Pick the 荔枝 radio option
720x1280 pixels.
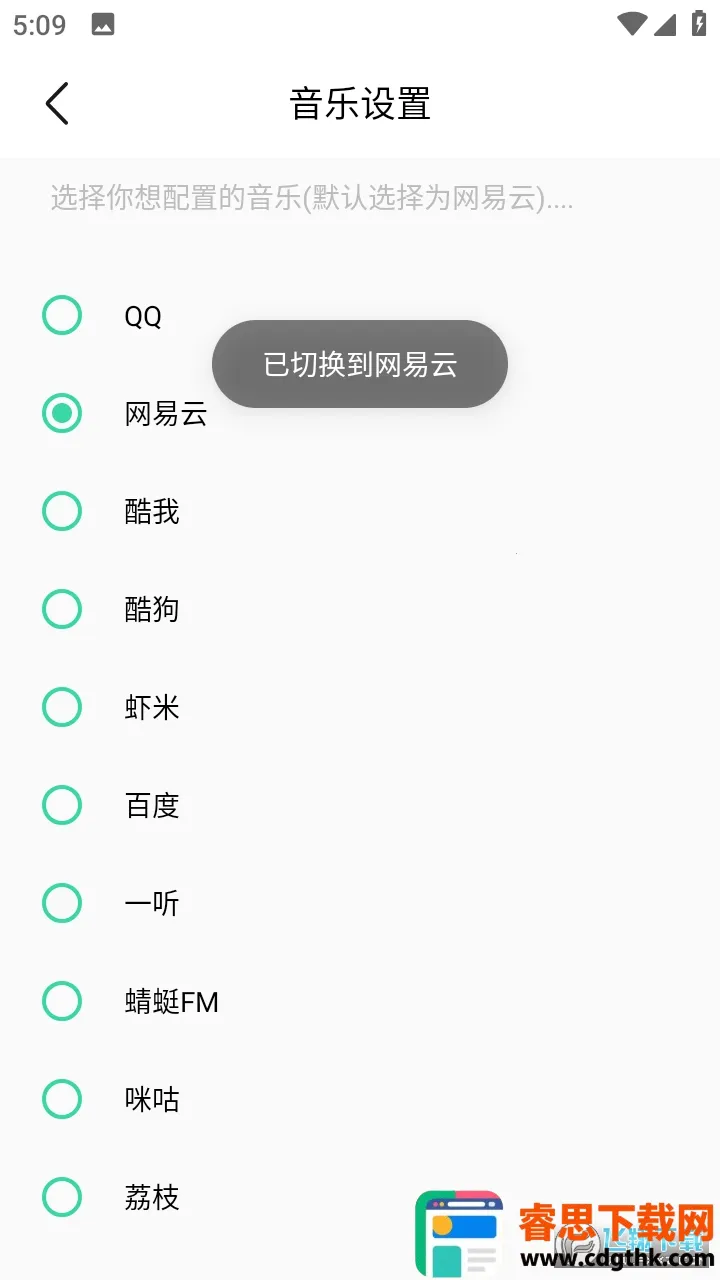point(62,1197)
